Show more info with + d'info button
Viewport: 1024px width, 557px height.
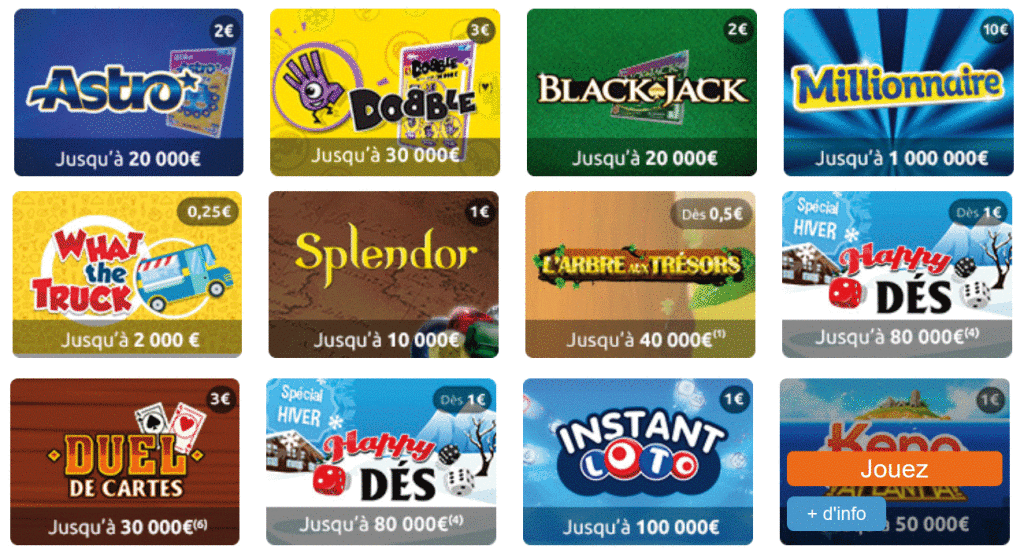(836, 514)
